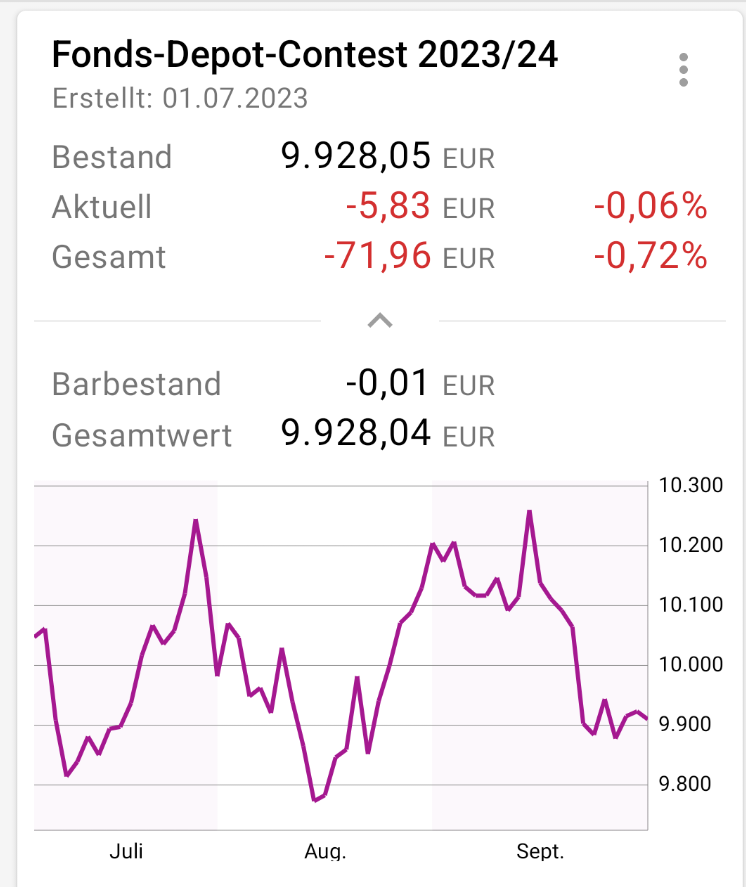Image resolution: width=746 pixels, height=887 pixels.
Task: Collapse the depot details with the chevron
Action: [380, 321]
